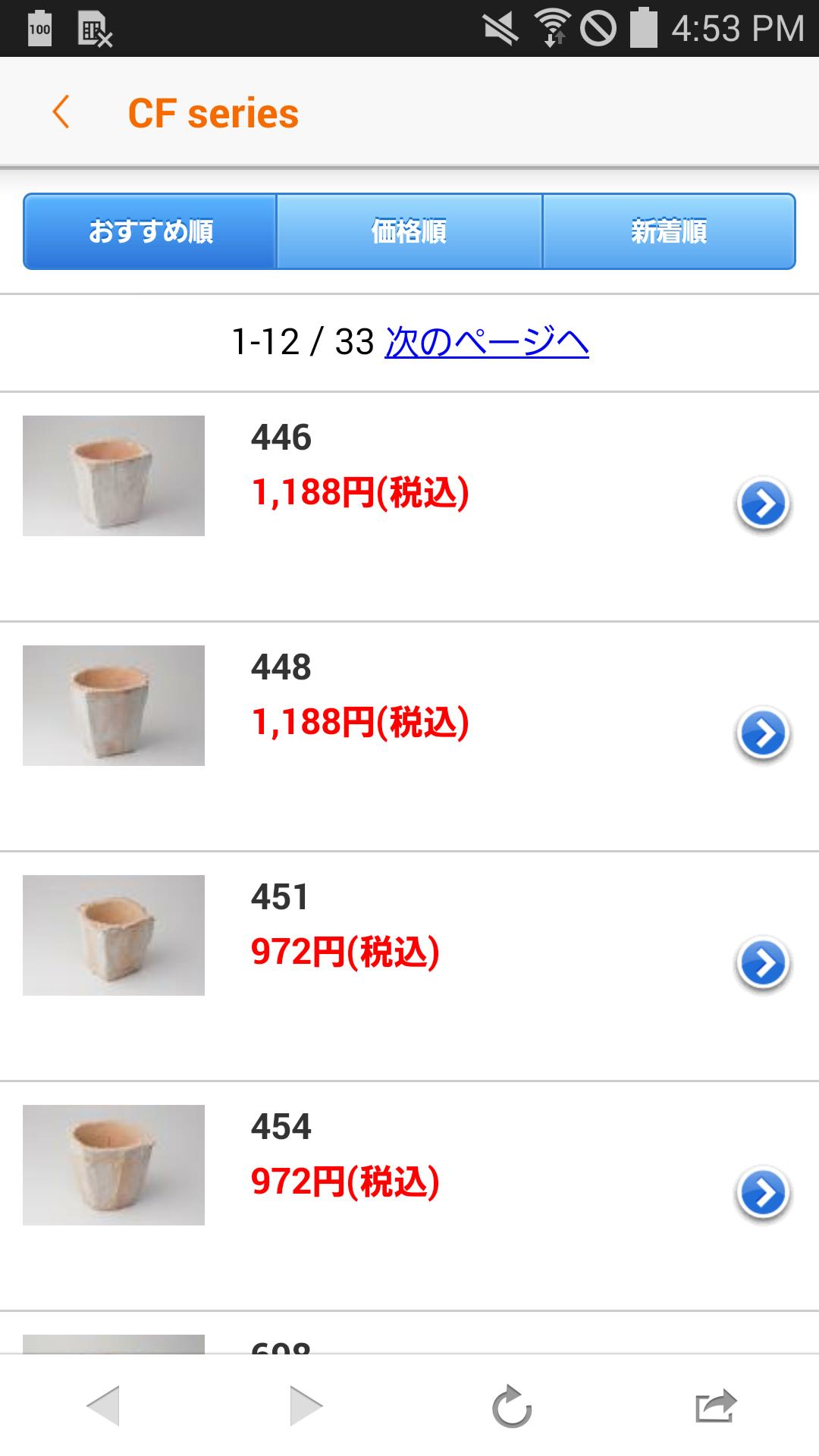Select the おすすめ順 sorting option
This screenshot has width=819, height=1456.
tap(149, 232)
